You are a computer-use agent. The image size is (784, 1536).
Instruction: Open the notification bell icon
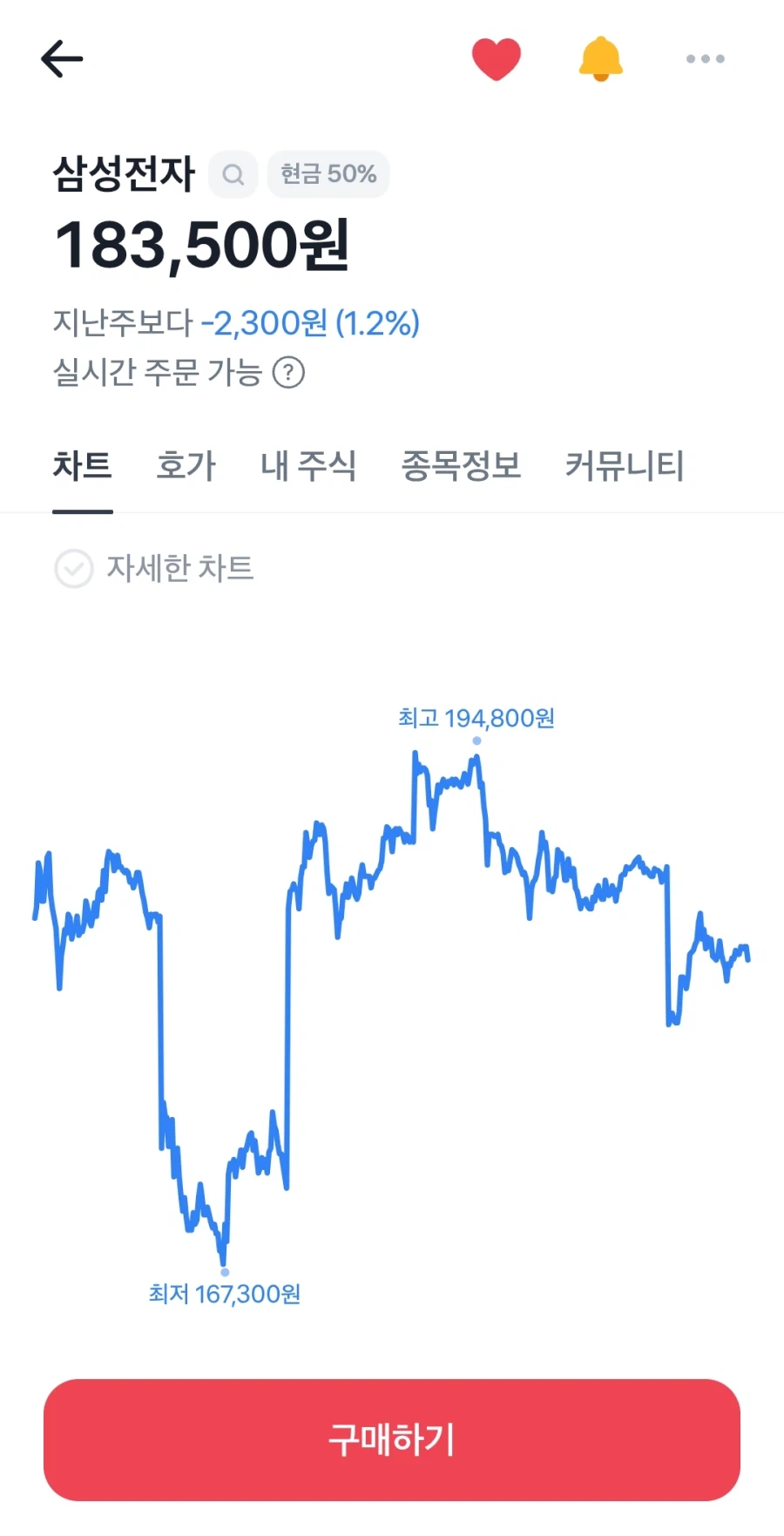pos(601,58)
